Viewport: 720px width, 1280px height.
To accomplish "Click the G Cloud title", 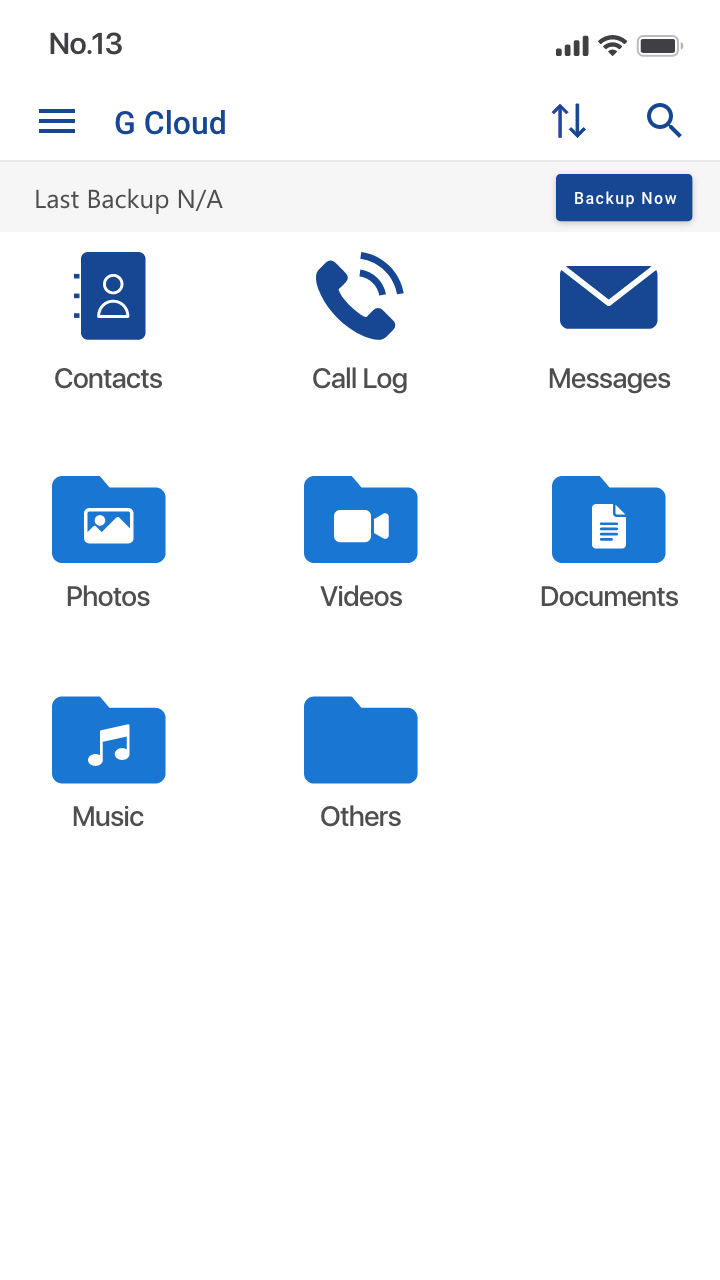I will (170, 122).
